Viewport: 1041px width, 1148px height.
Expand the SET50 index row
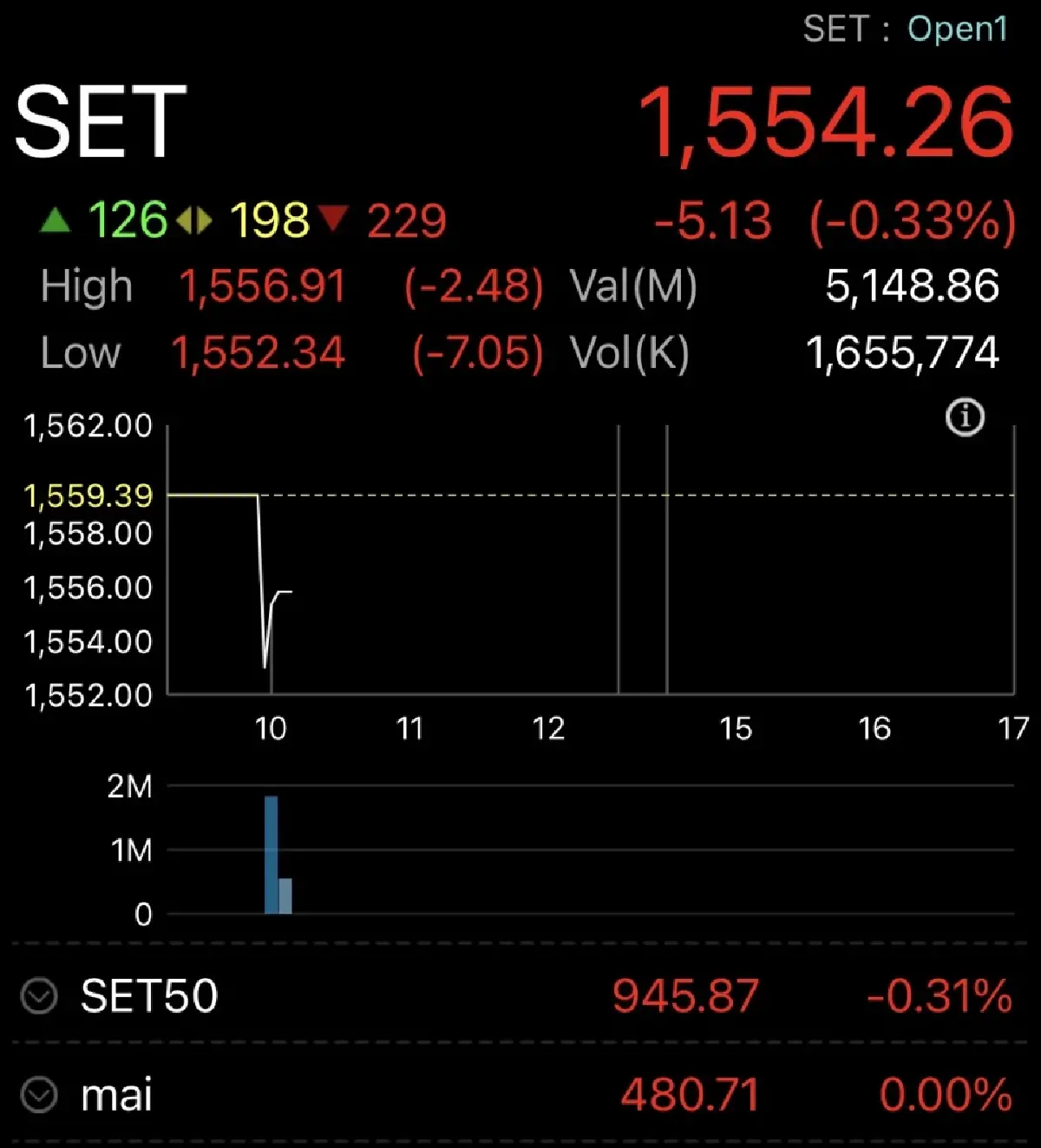39,996
